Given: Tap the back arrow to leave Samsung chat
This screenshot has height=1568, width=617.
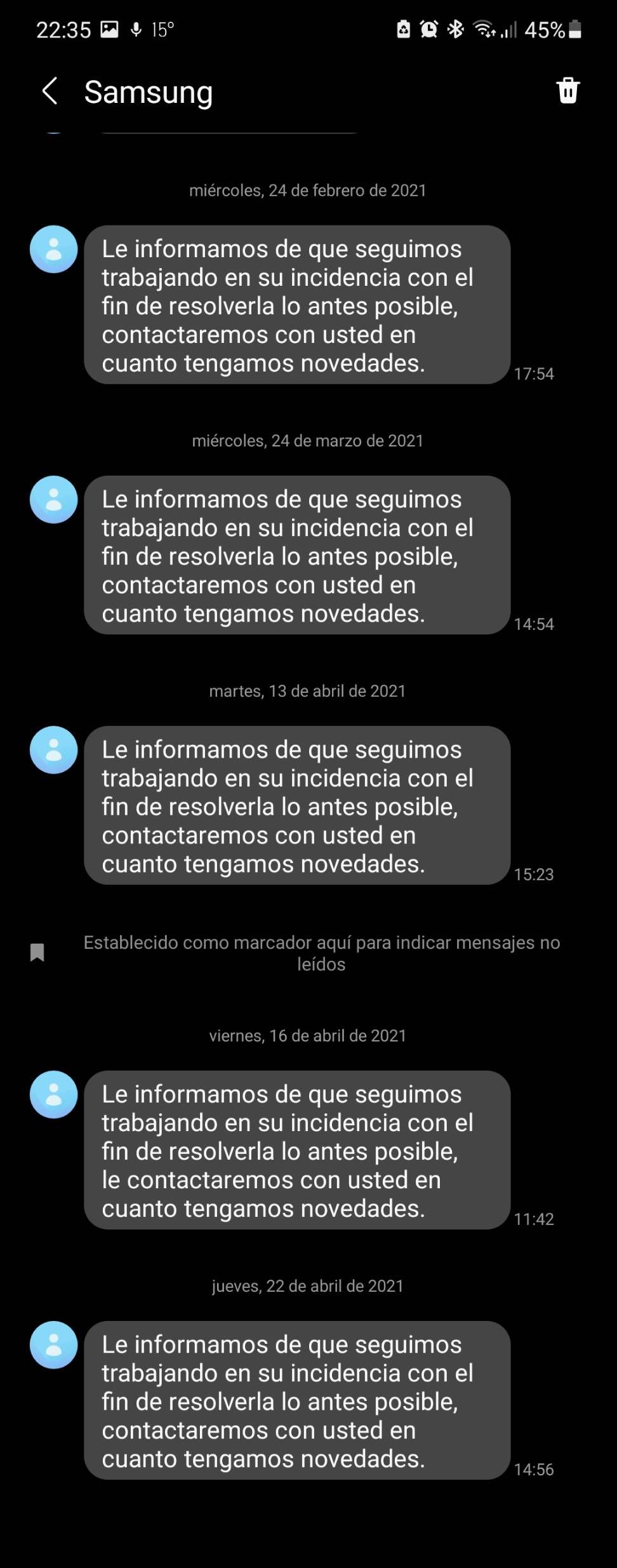Looking at the screenshot, I should coord(50,91).
